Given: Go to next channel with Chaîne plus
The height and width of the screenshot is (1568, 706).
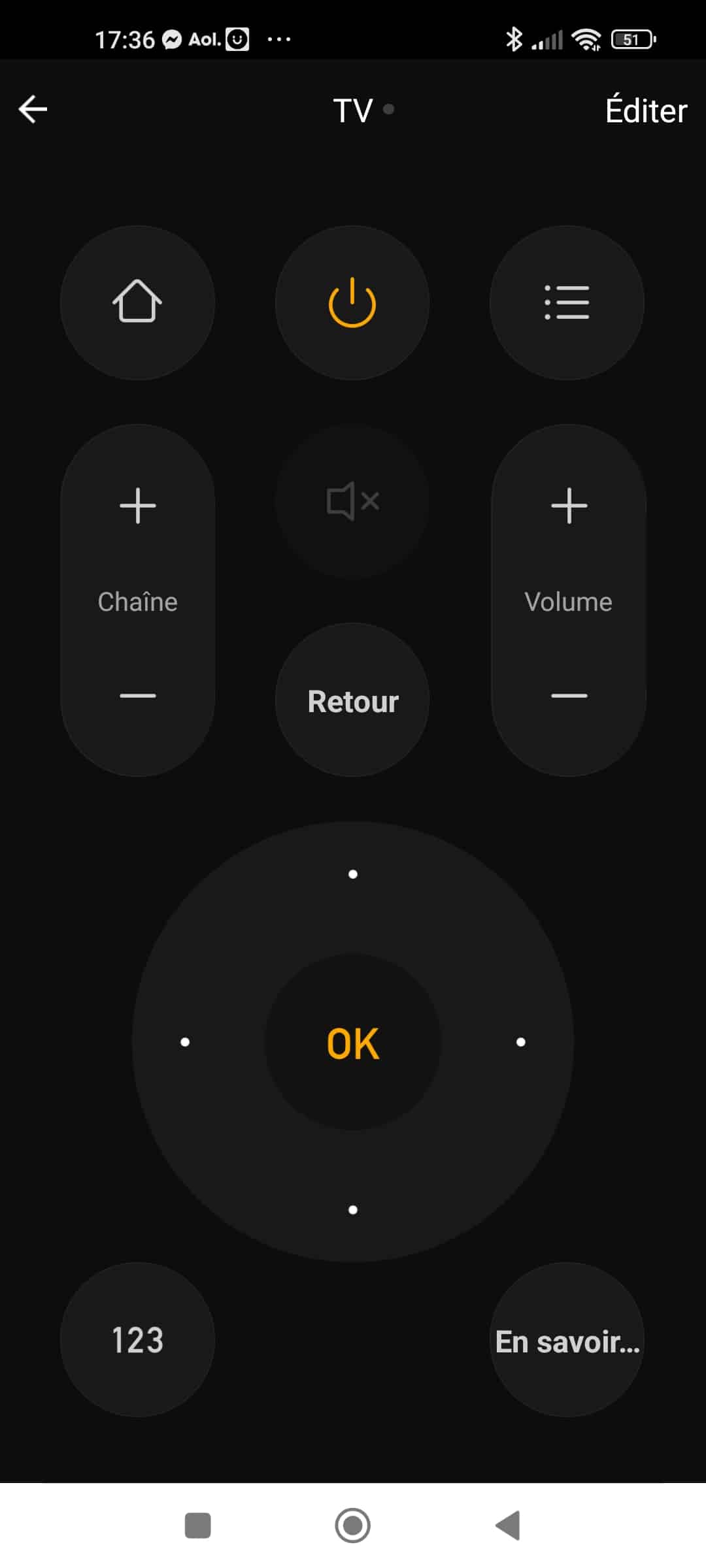Looking at the screenshot, I should click(137, 506).
